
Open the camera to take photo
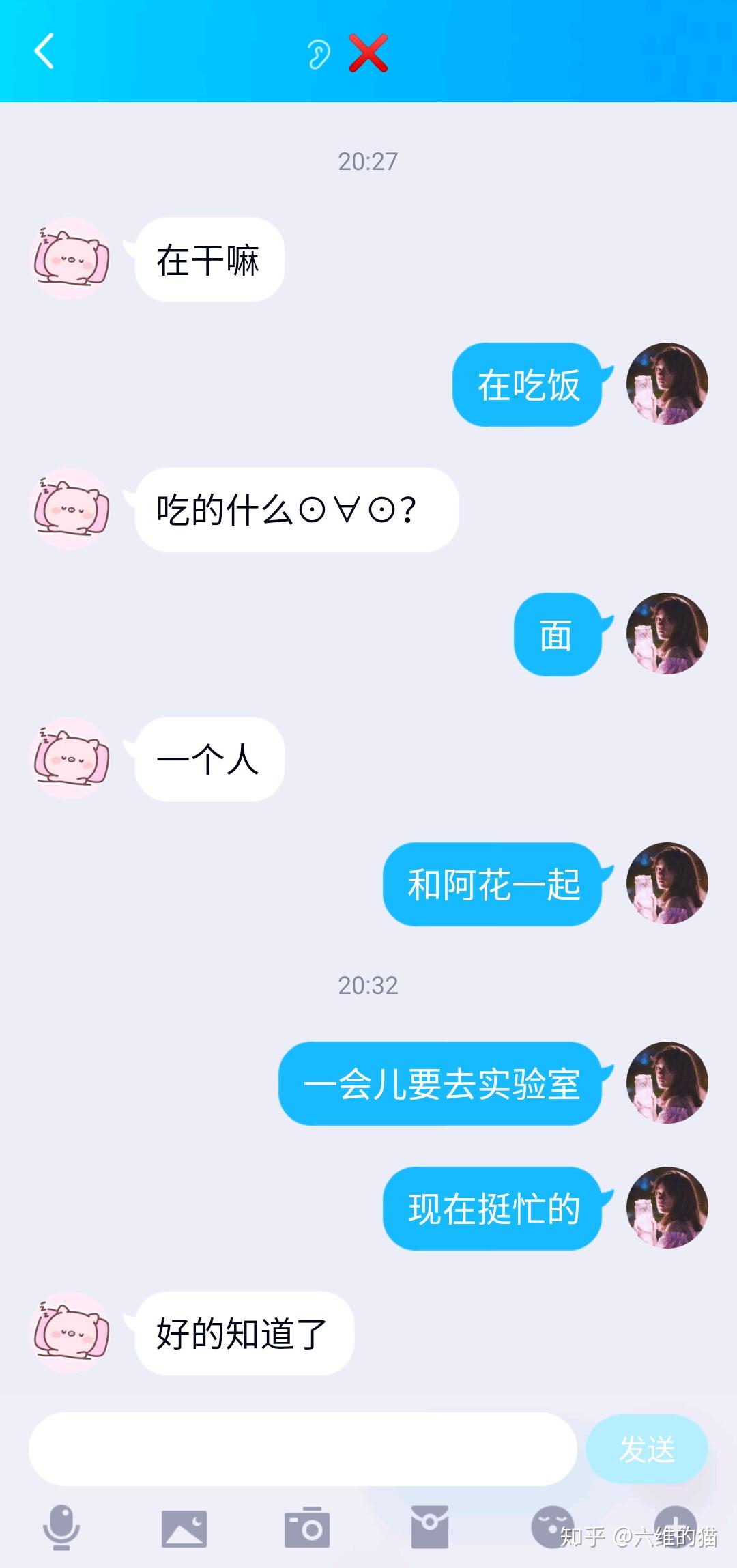click(307, 1527)
